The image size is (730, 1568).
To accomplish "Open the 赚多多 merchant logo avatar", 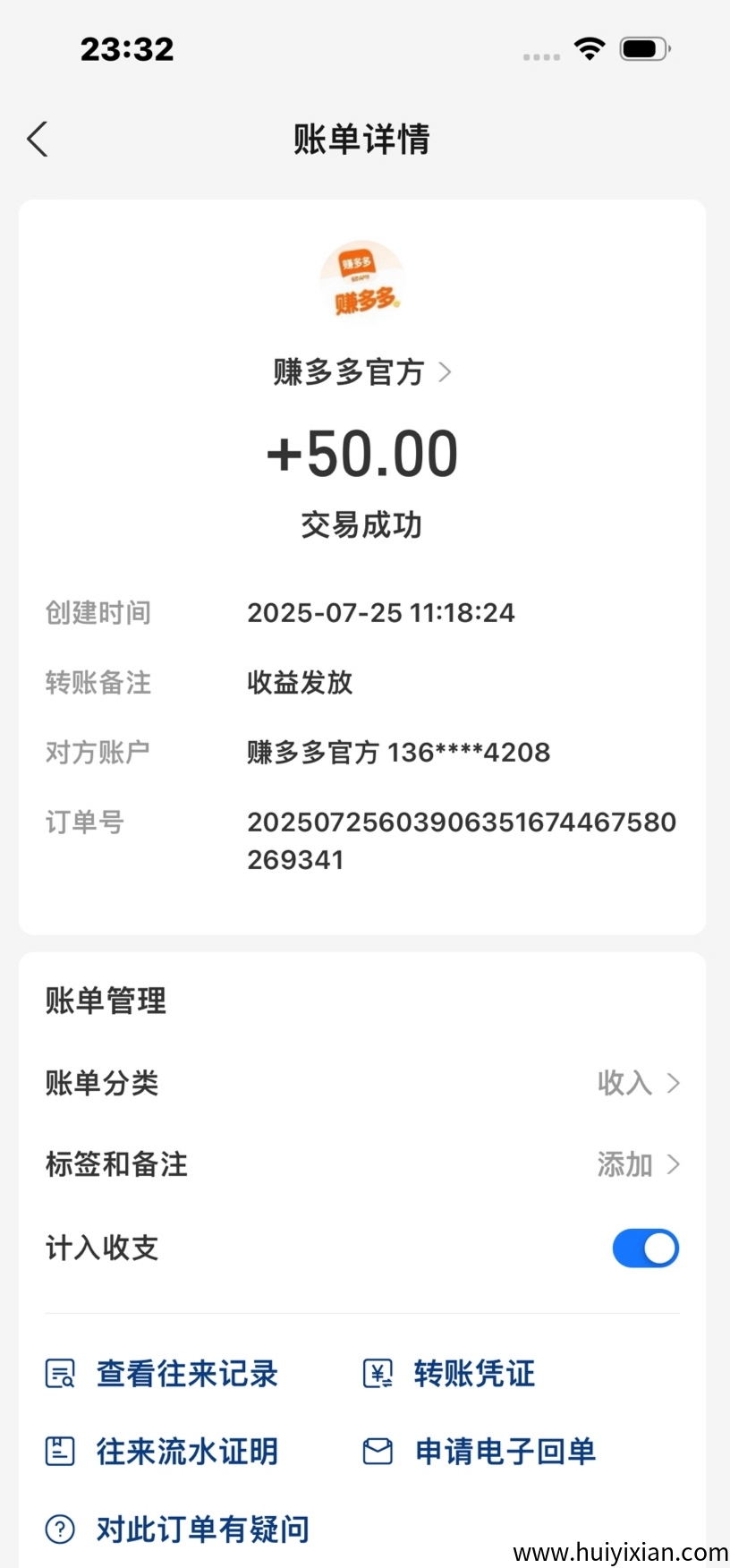I will (361, 279).
